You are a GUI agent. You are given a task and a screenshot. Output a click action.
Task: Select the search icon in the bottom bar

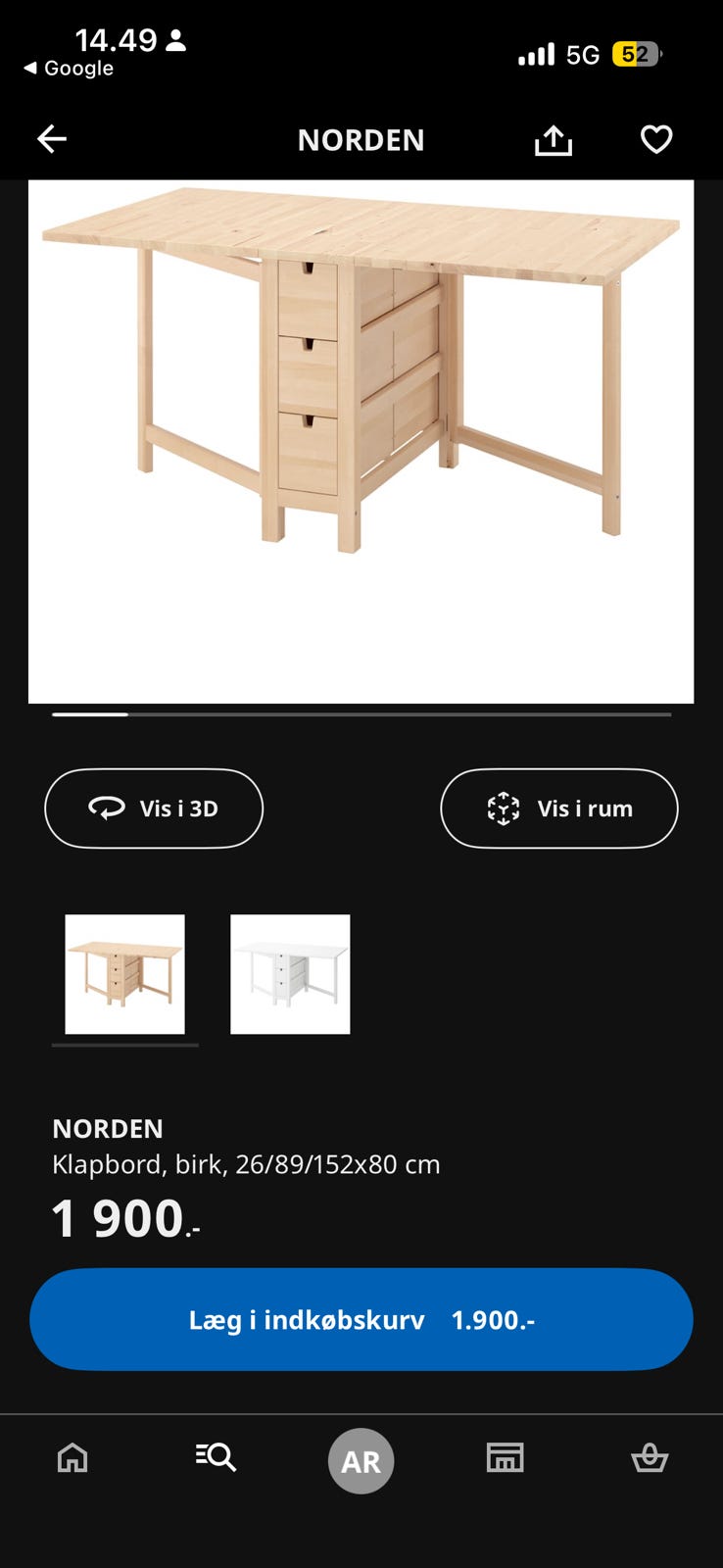click(216, 1459)
